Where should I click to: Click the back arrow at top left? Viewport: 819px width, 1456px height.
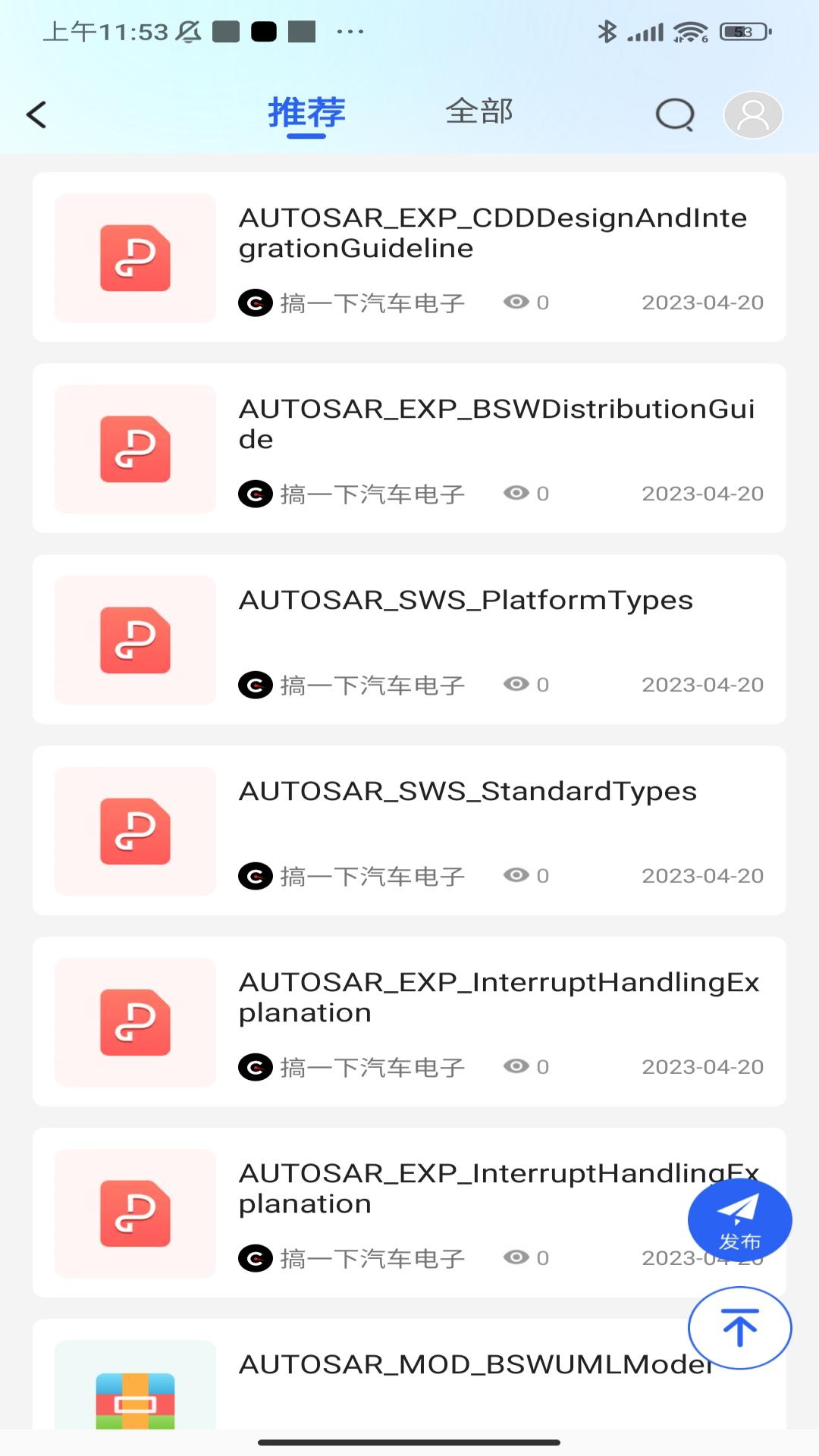[x=36, y=115]
